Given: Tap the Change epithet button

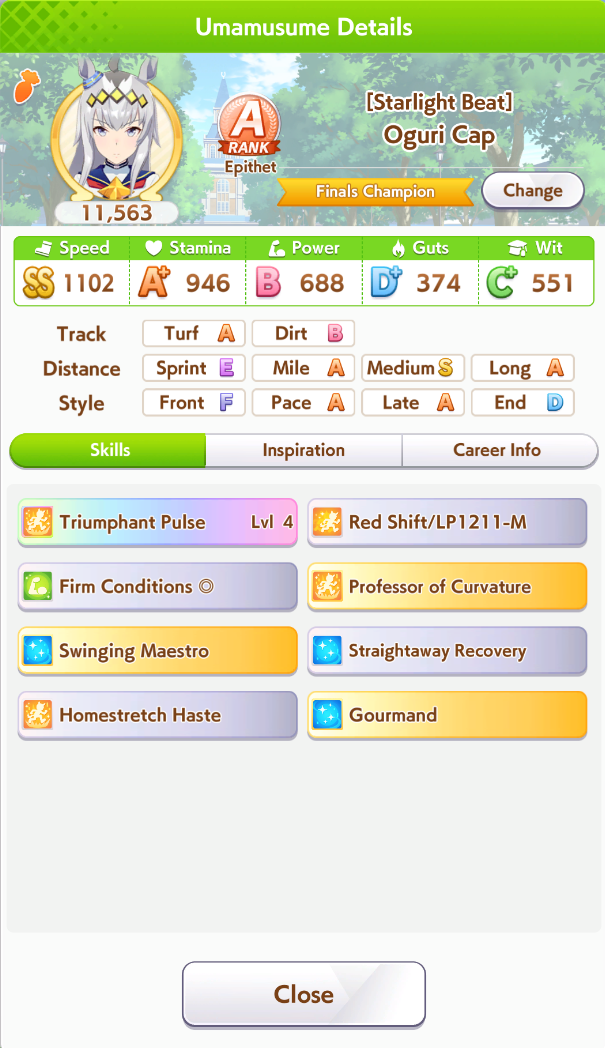Looking at the screenshot, I should [x=533, y=190].
